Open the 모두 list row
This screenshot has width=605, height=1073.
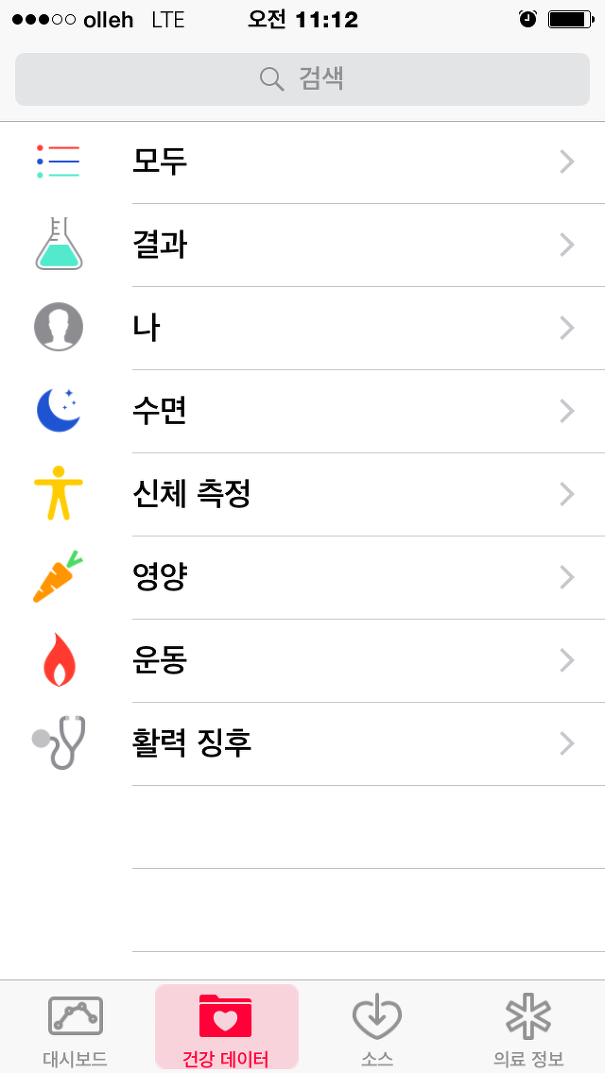tap(302, 162)
